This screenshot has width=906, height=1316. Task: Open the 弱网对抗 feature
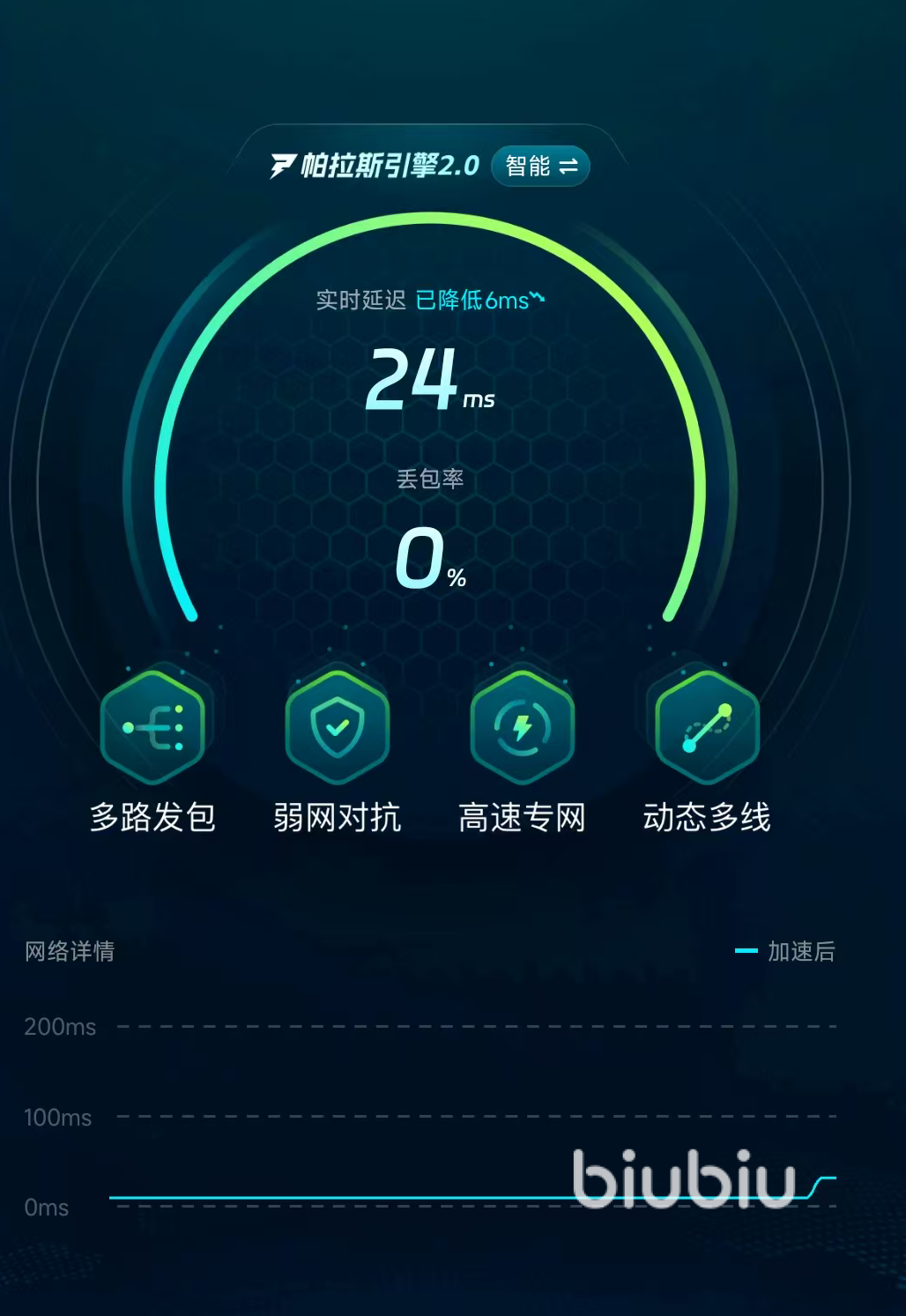click(x=338, y=728)
